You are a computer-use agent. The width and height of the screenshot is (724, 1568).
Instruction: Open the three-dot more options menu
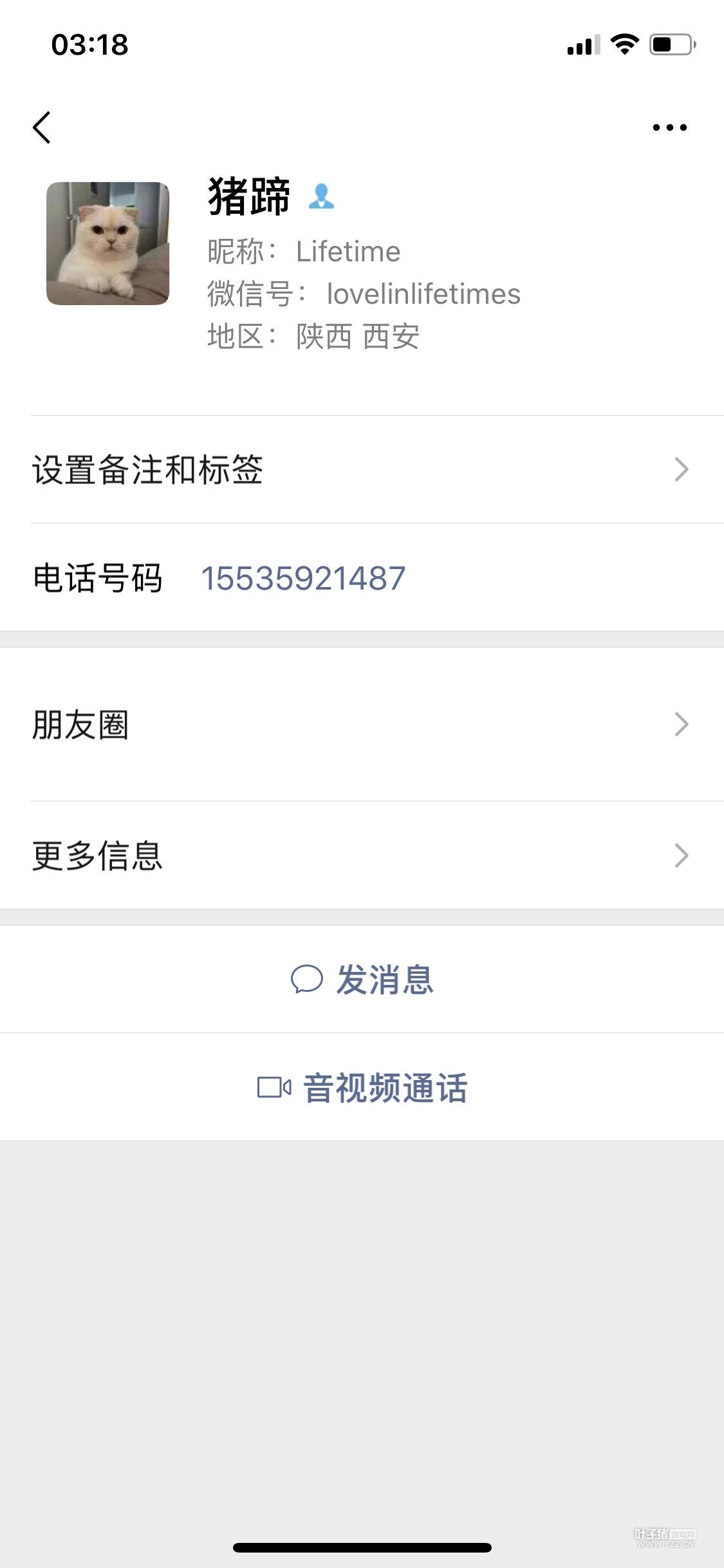point(669,127)
